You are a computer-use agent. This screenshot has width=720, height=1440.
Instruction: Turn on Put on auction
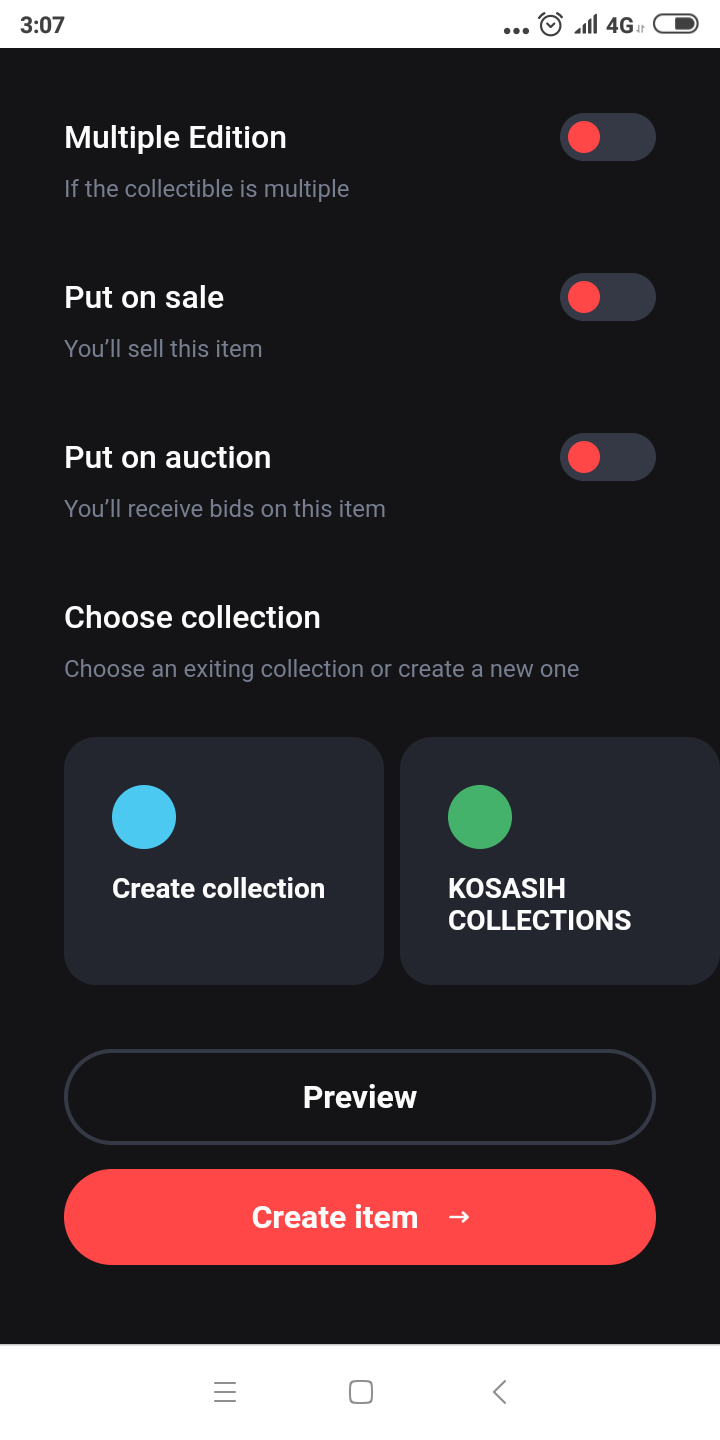tap(607, 457)
